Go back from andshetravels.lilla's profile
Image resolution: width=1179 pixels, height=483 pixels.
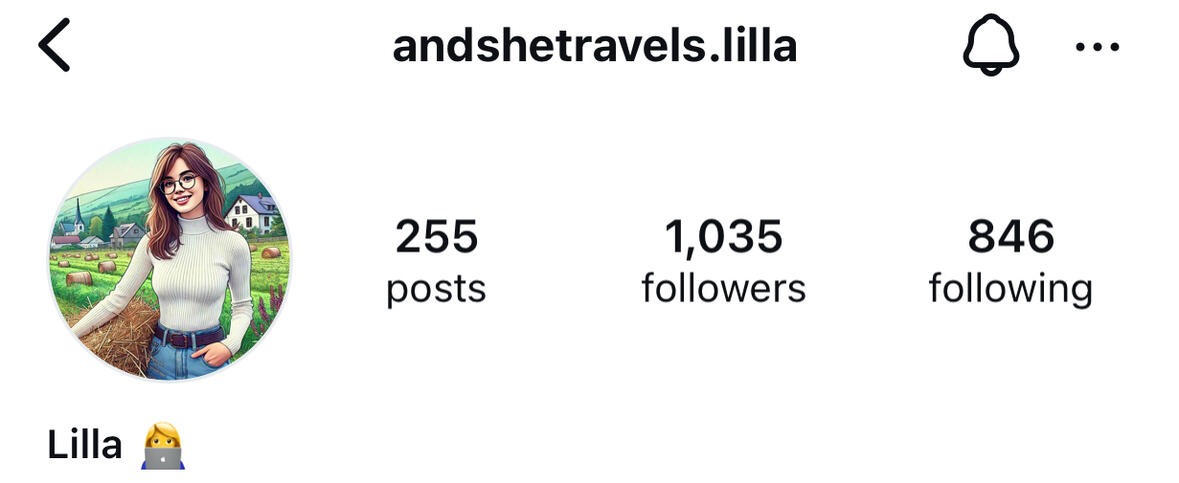pos(54,47)
